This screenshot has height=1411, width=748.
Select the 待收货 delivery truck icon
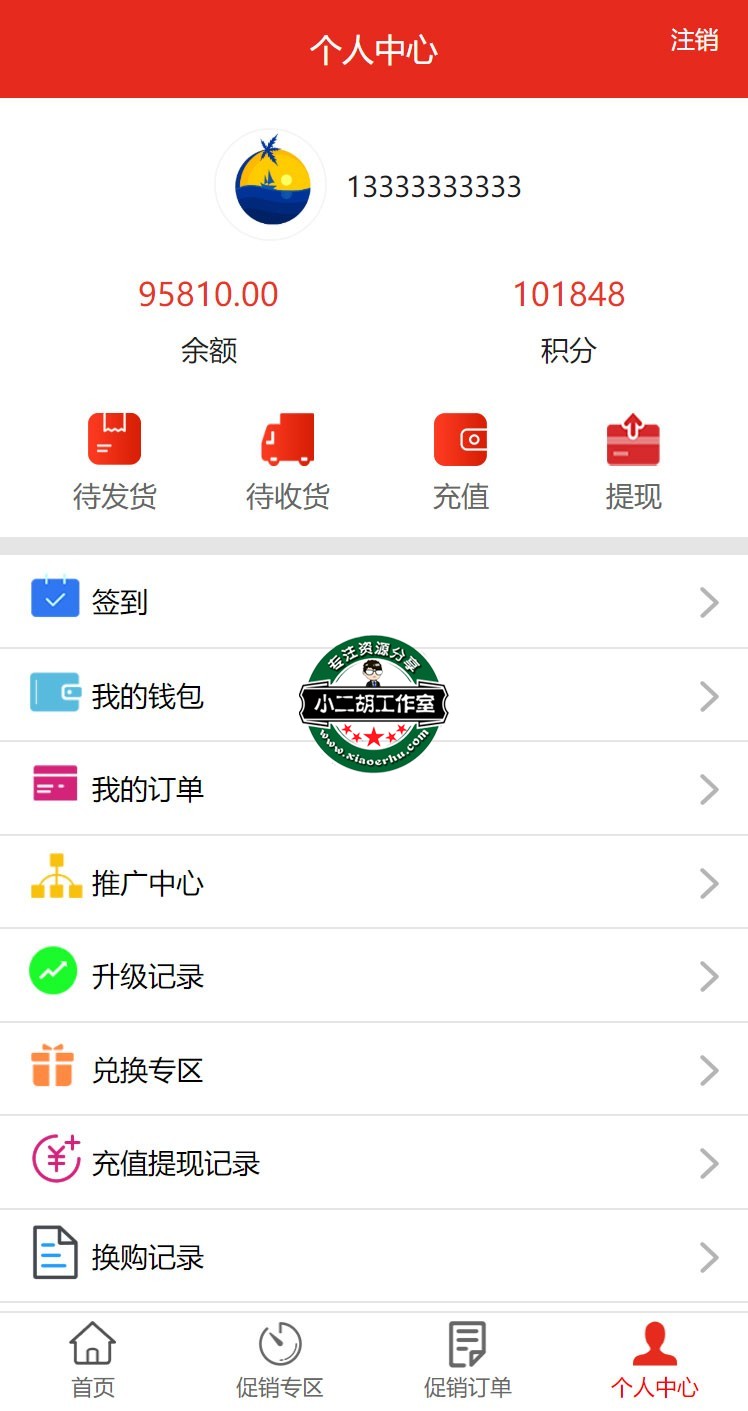(x=287, y=438)
